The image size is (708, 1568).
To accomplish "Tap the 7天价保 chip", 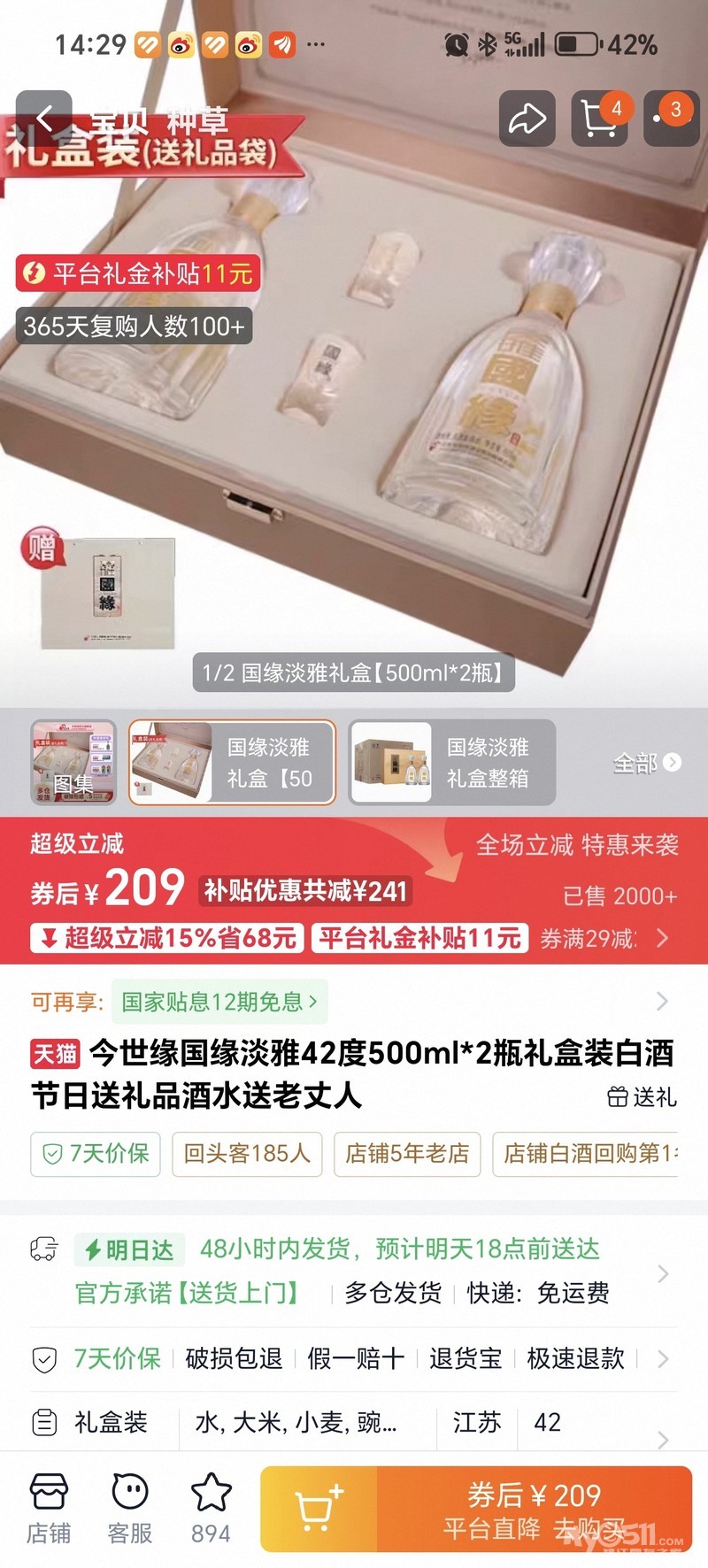I will (x=96, y=1154).
